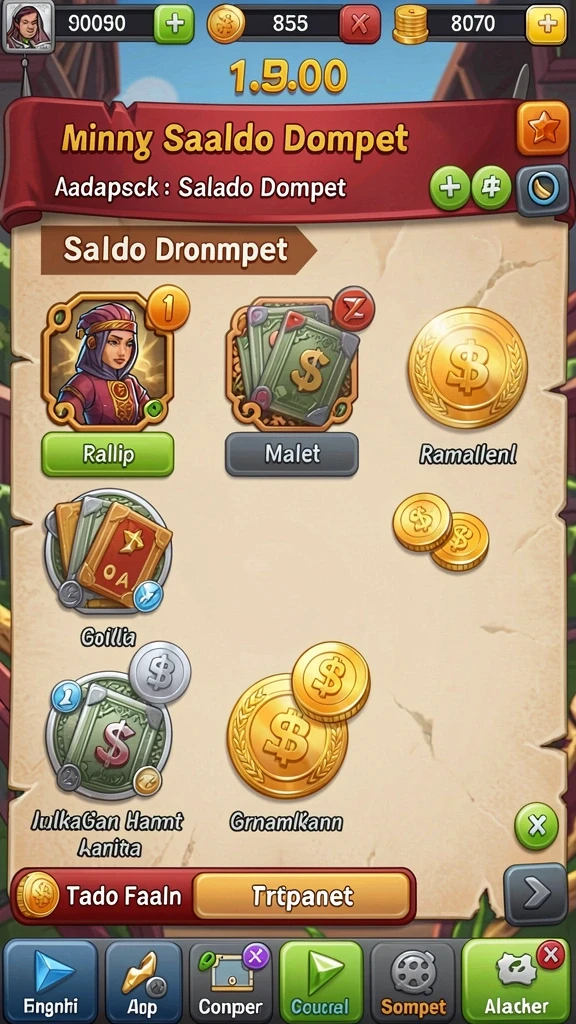Tap the blue ring icon in banner
The image size is (576, 1024).
(543, 190)
